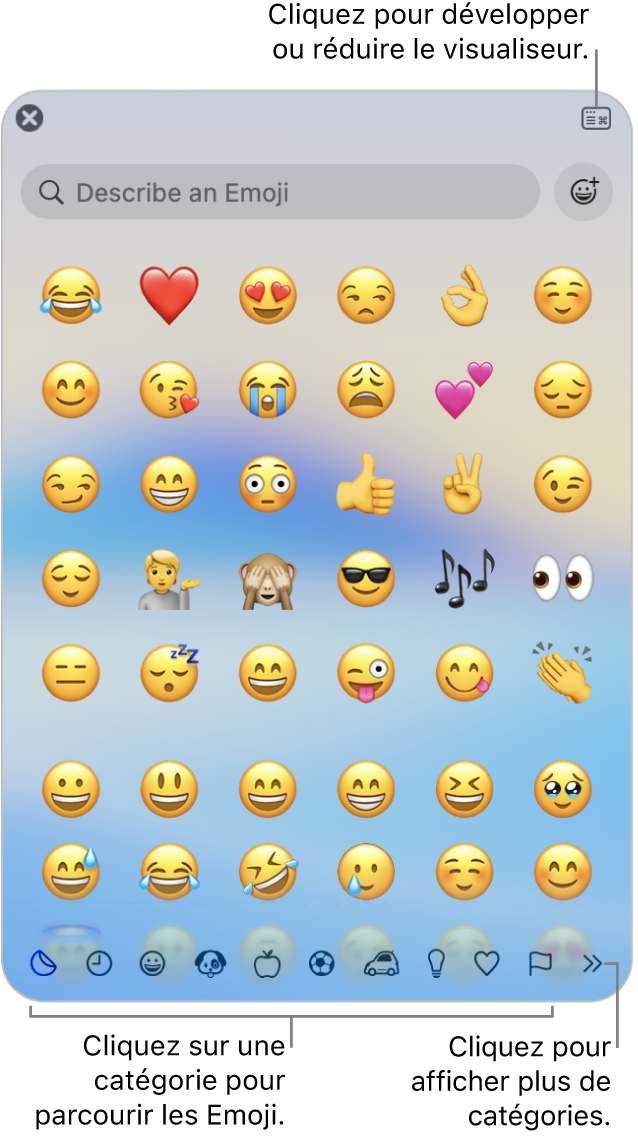Switch to the Symbols heart category
Screen dimensions: 638x1141
pos(486,963)
